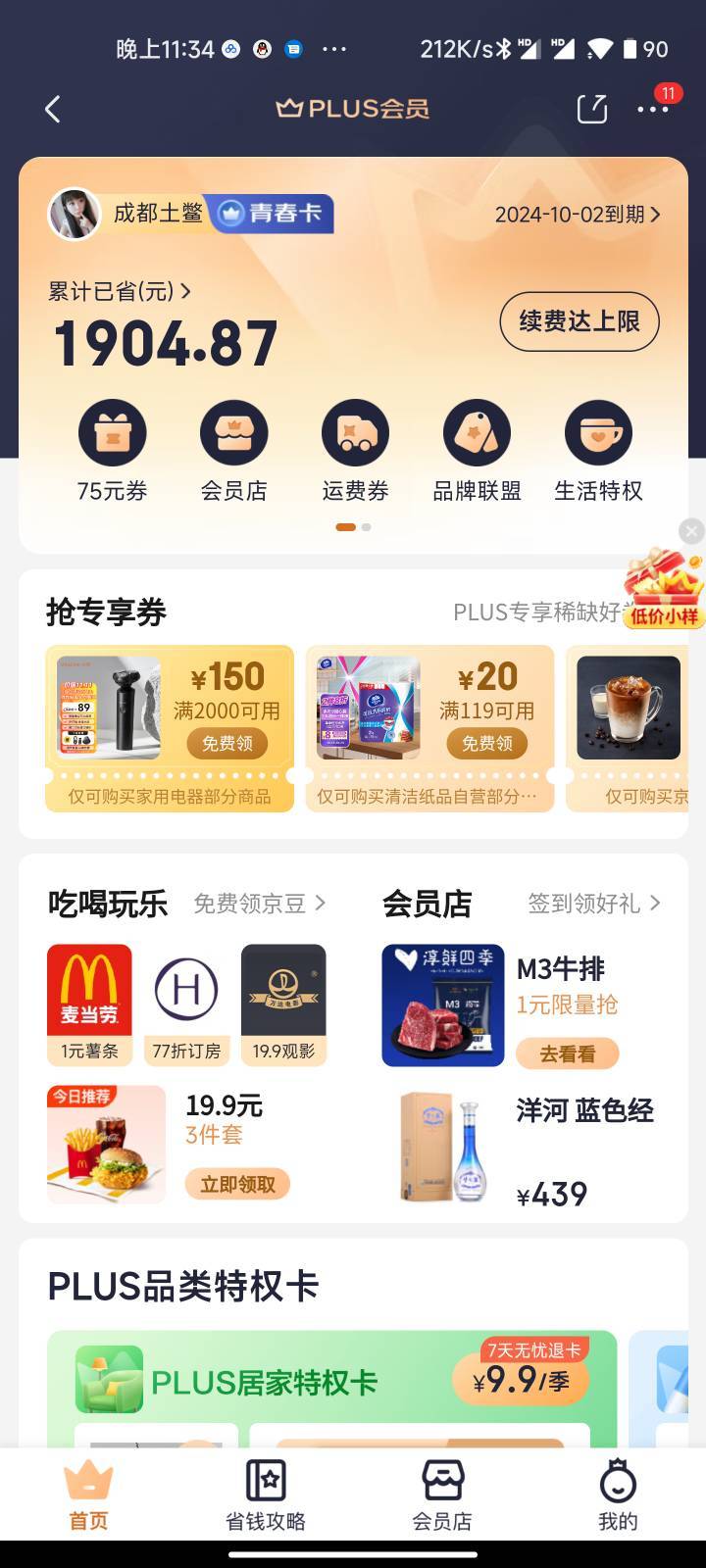706x1568 pixels.
Task: Claim the ¥150 appliance coupon with 免费领
Action: (227, 744)
